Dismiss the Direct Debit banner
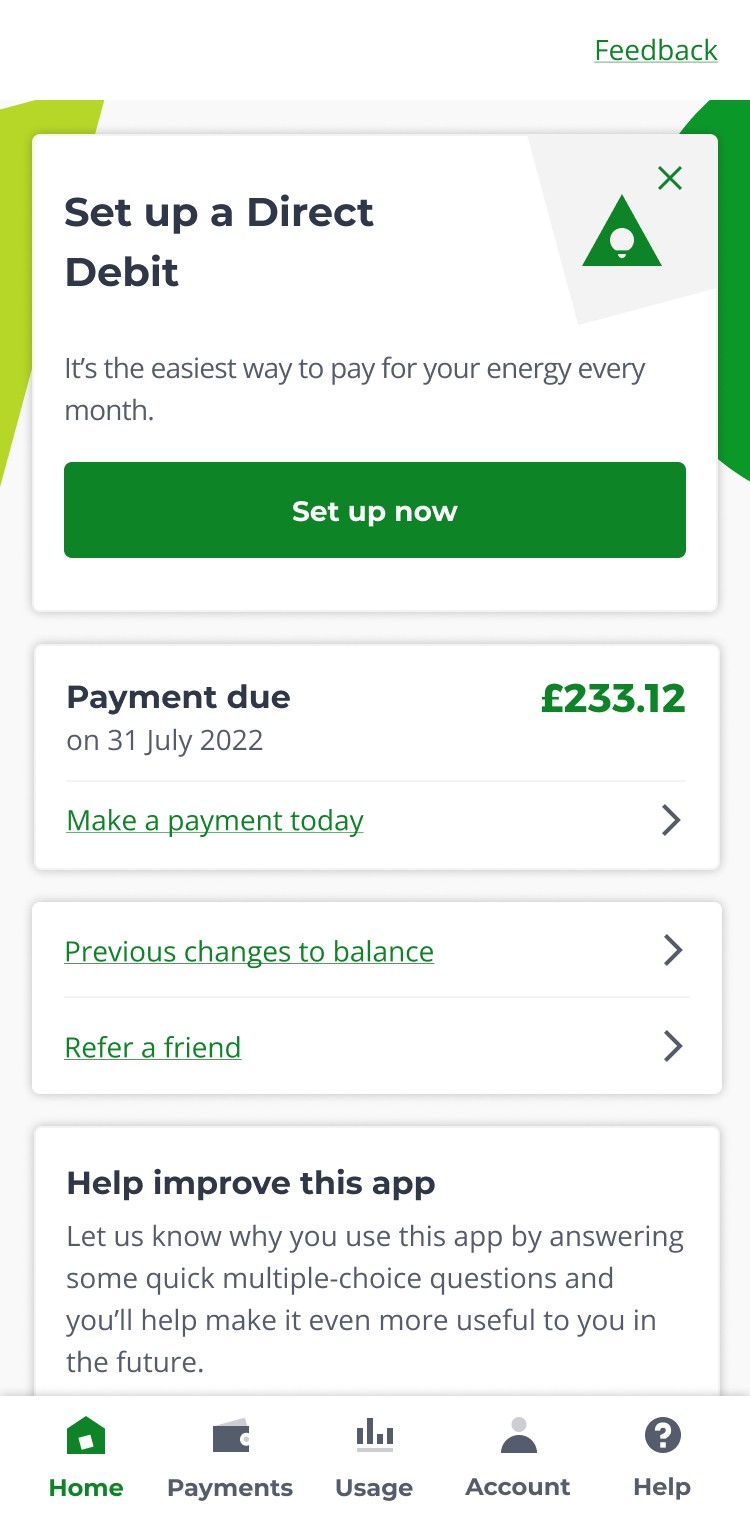The height and width of the screenshot is (1536, 750). pyautogui.click(x=670, y=178)
